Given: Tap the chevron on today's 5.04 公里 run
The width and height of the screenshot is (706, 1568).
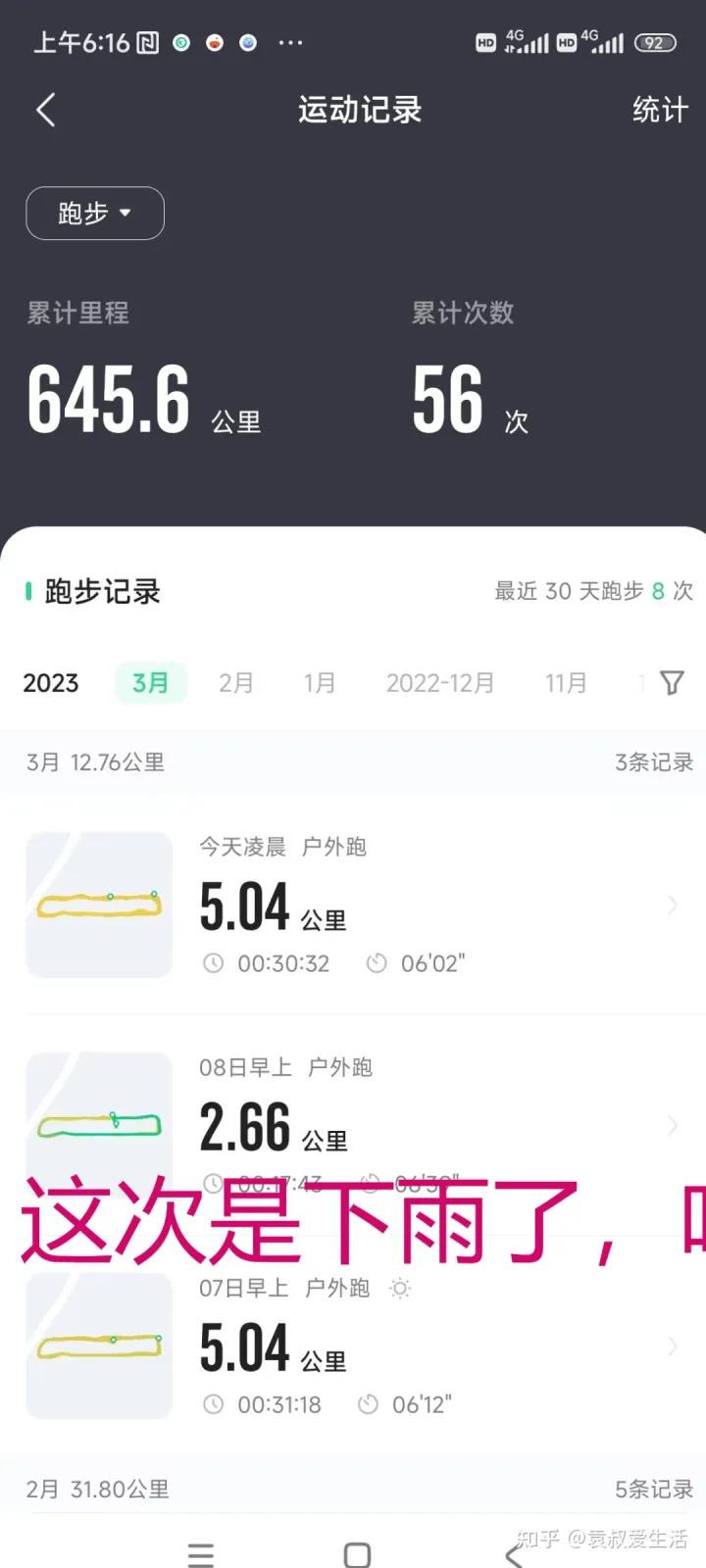Looking at the screenshot, I should click(673, 905).
